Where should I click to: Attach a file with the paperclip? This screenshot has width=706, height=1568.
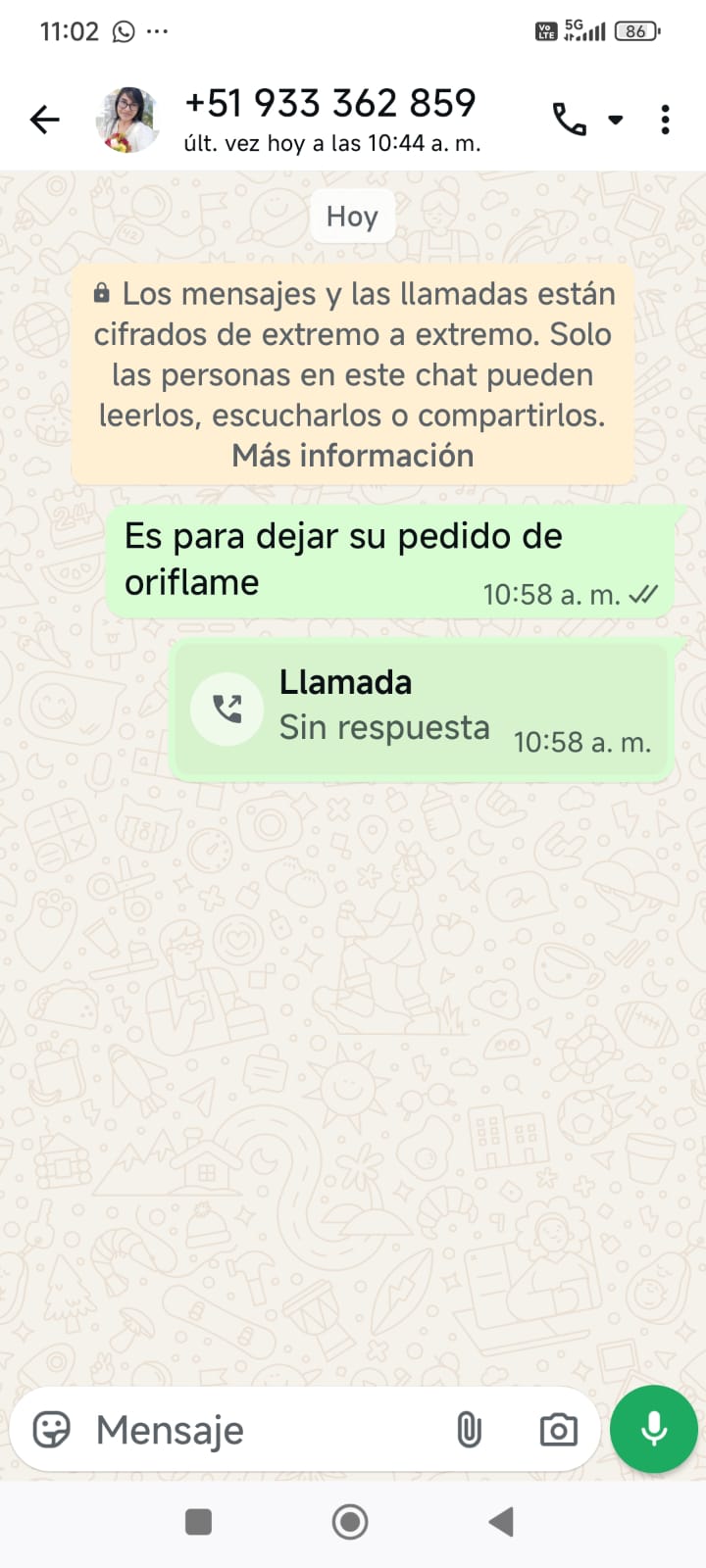point(469,1430)
